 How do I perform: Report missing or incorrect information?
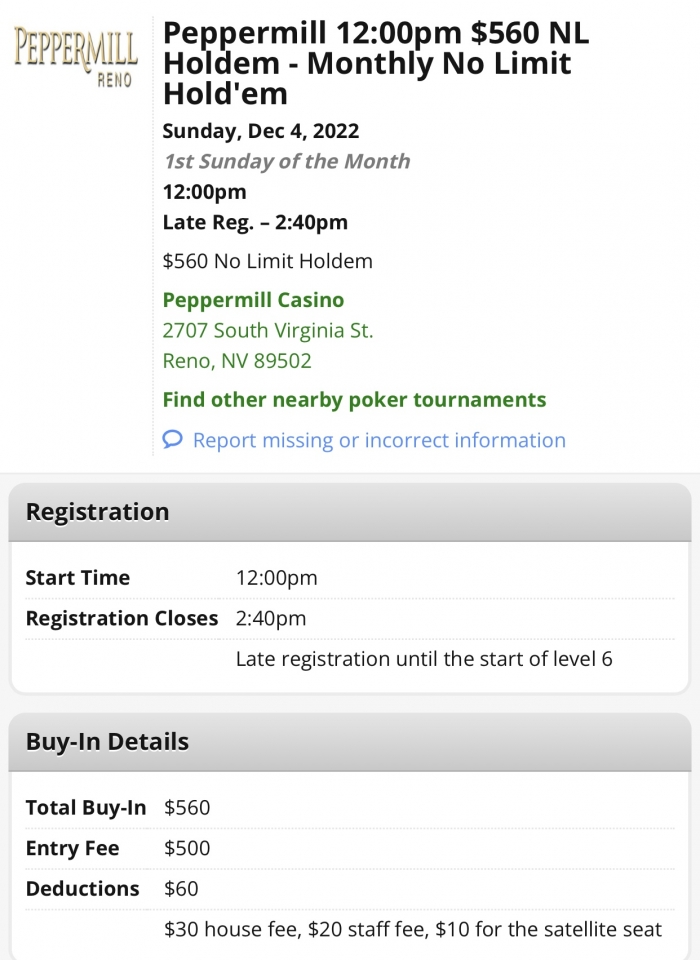[378, 440]
